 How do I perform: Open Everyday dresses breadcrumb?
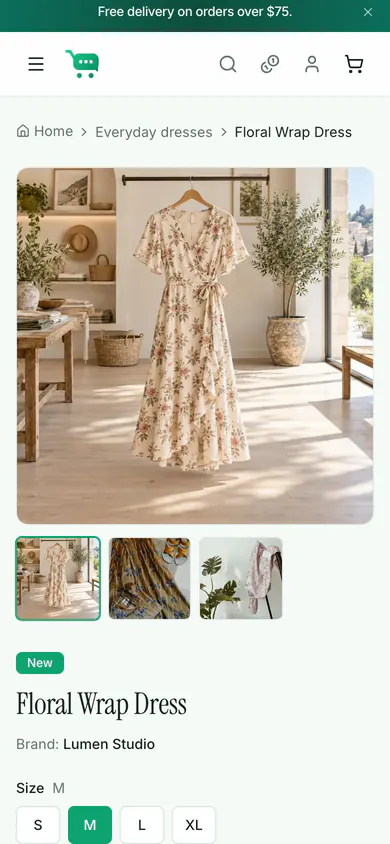tap(154, 132)
